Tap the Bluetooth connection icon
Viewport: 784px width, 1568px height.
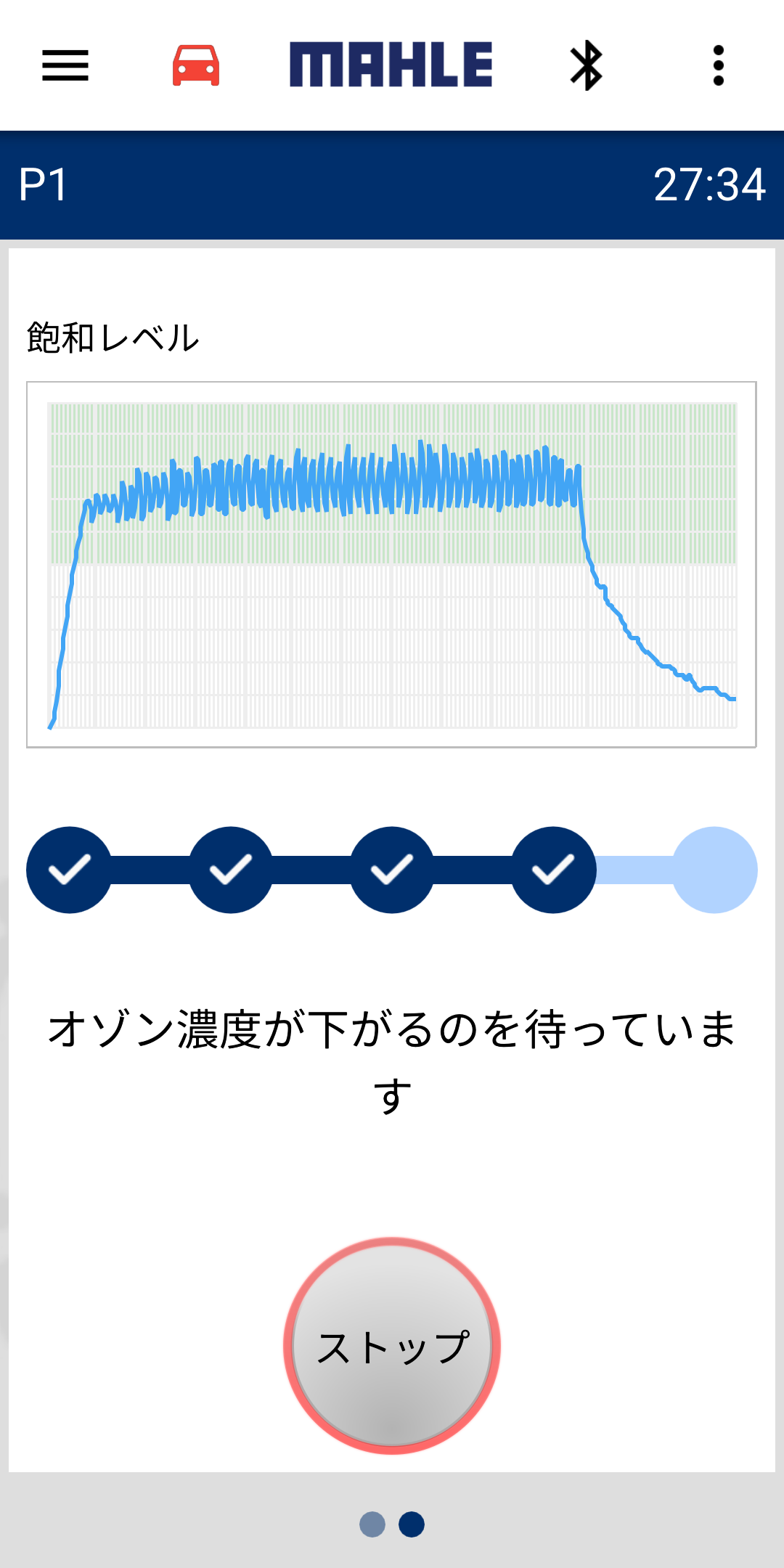point(587,65)
